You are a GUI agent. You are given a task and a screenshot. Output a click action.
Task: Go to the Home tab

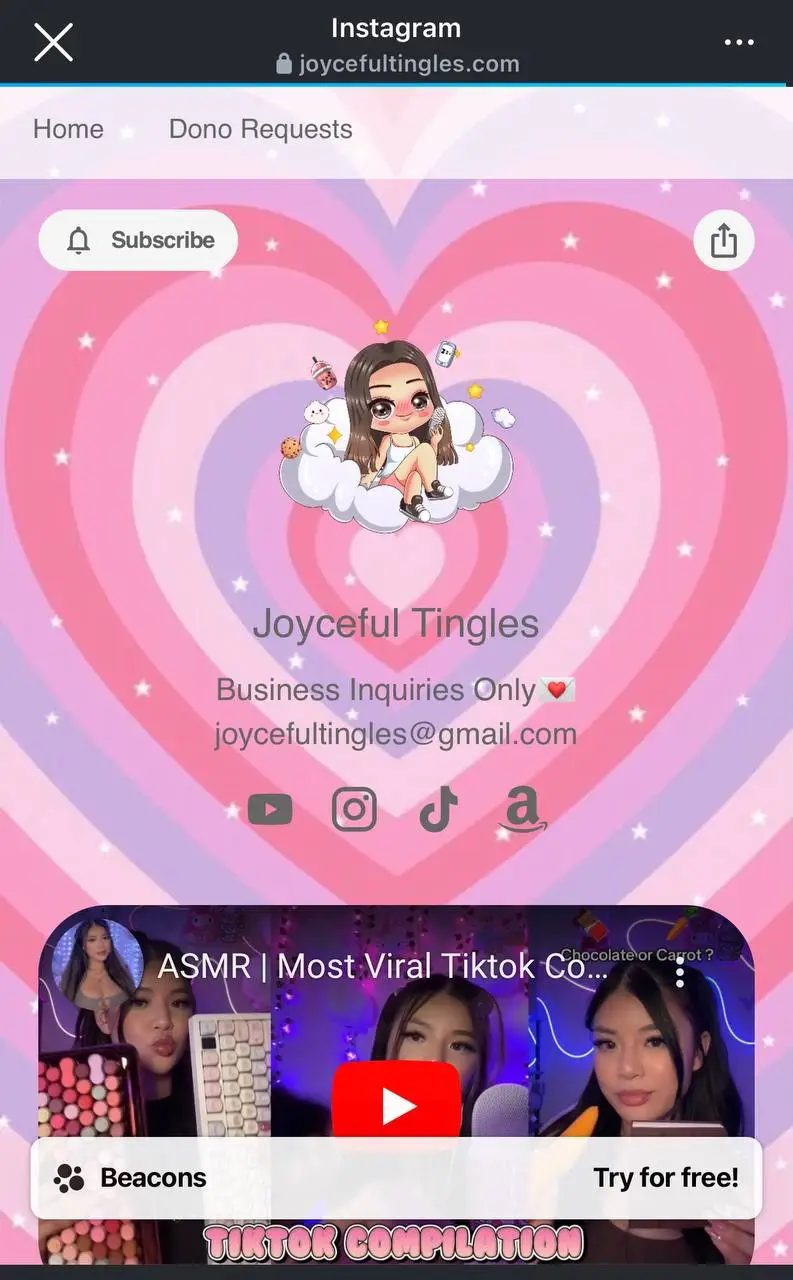pos(67,129)
